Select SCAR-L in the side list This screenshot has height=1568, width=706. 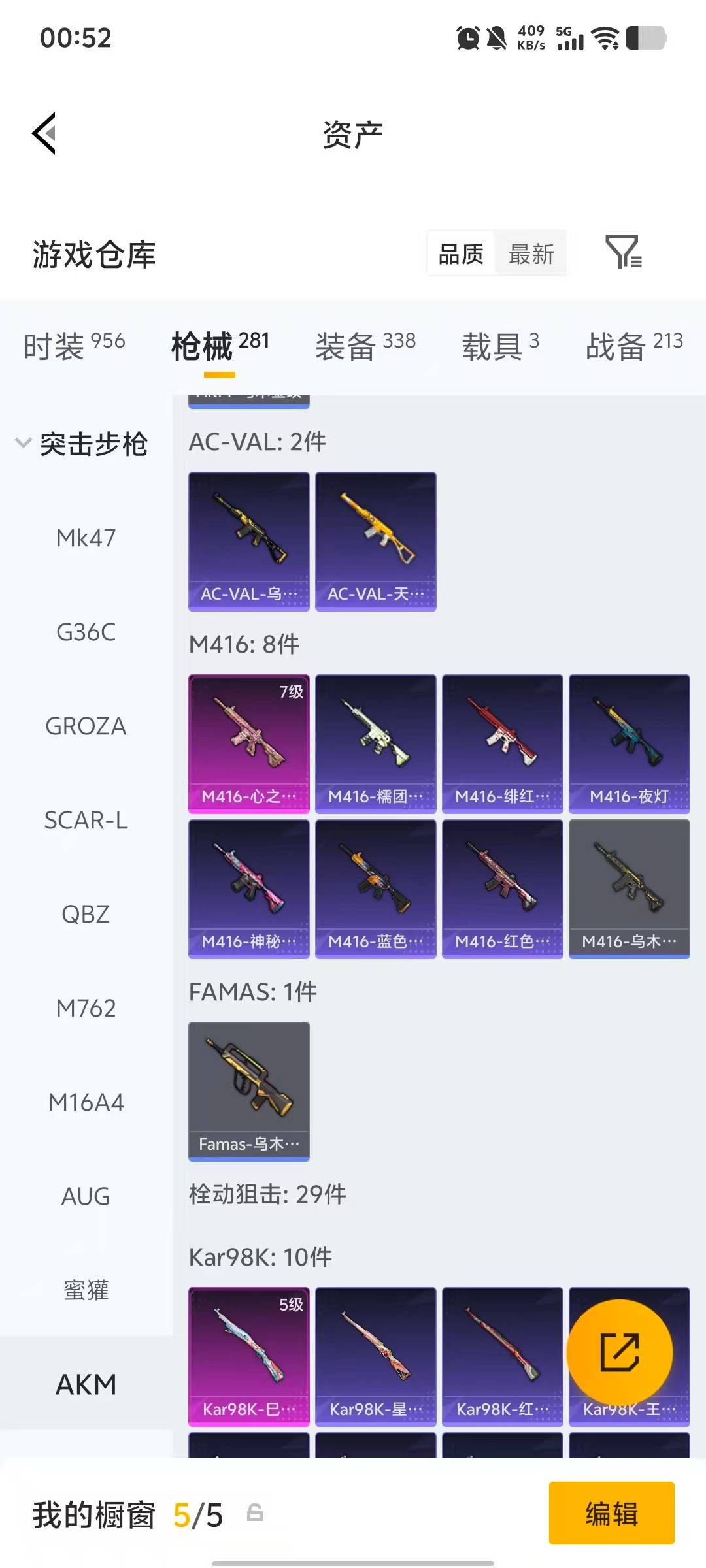click(86, 821)
